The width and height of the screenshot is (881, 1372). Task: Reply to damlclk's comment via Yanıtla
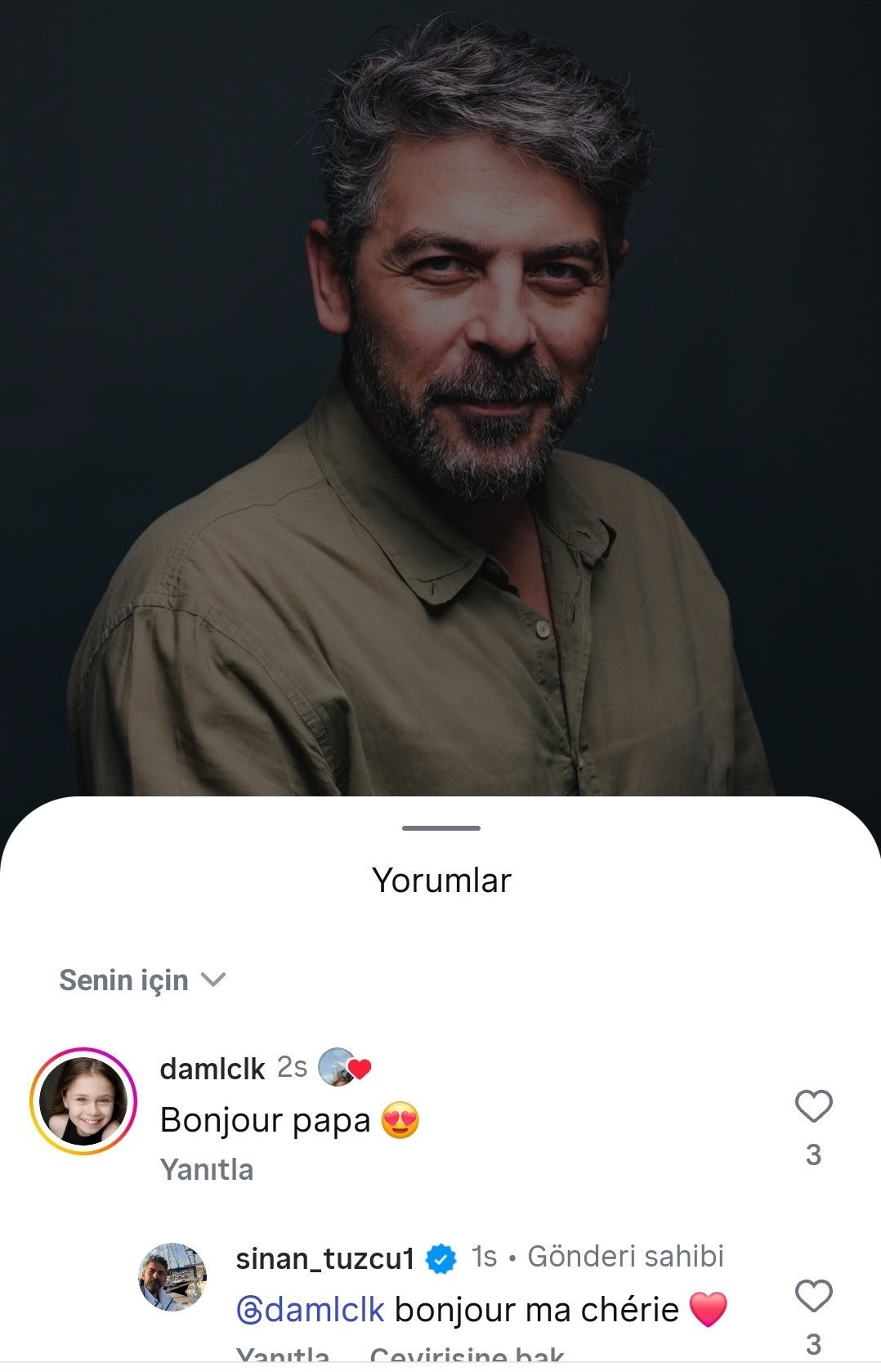[x=207, y=1169]
